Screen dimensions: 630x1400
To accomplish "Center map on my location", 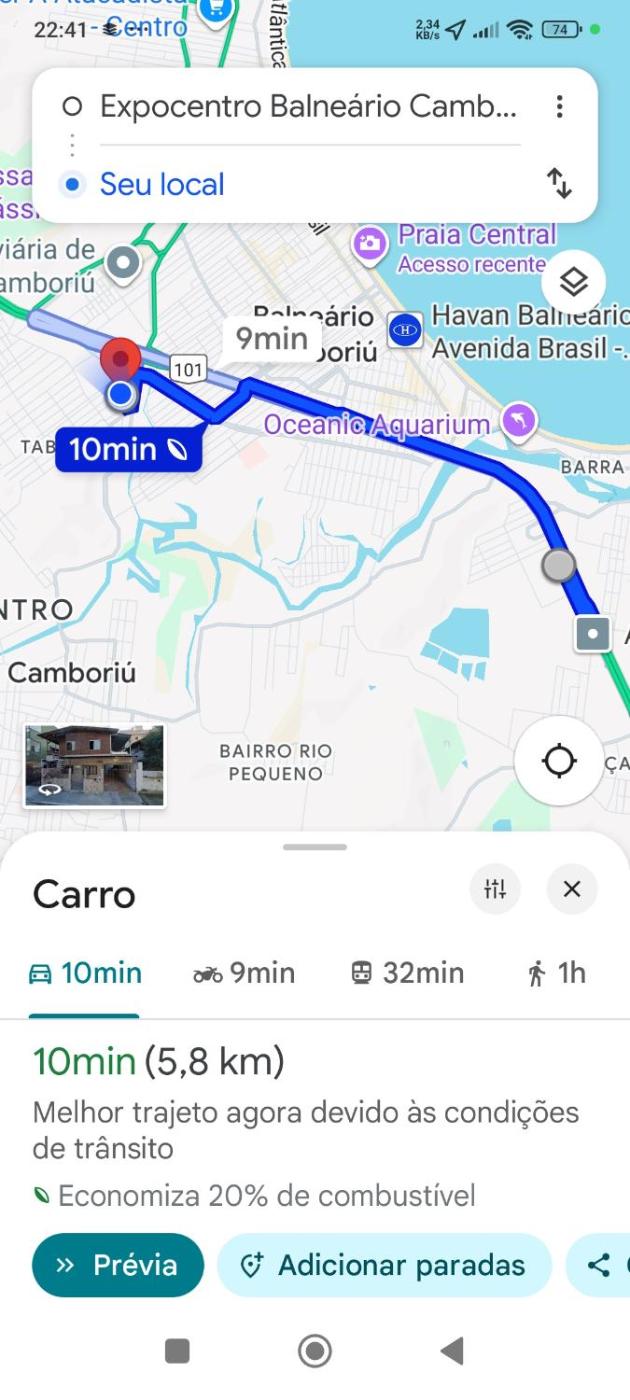I will 558,762.
